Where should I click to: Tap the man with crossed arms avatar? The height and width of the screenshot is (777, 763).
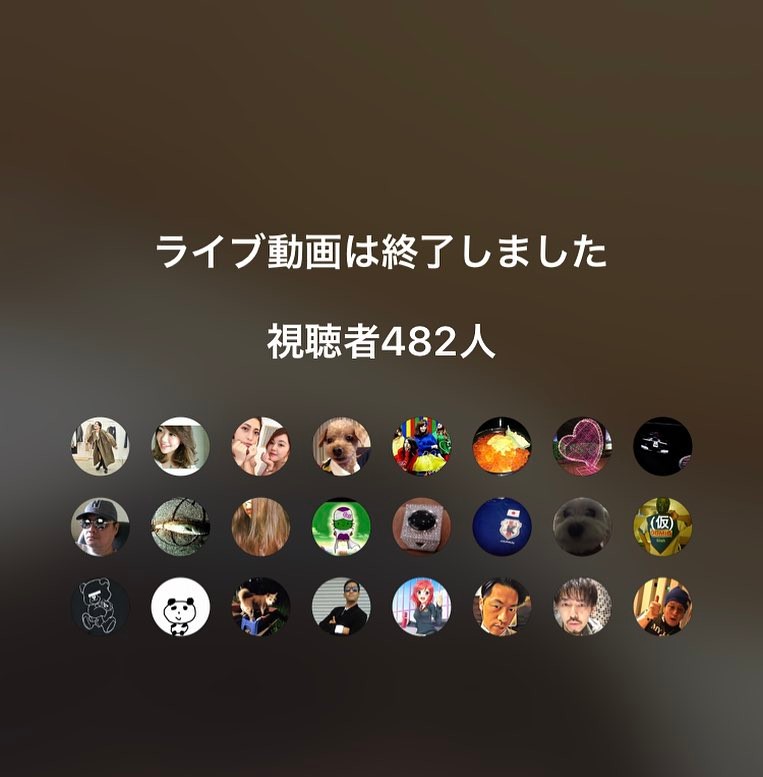pyautogui.click(x=341, y=607)
